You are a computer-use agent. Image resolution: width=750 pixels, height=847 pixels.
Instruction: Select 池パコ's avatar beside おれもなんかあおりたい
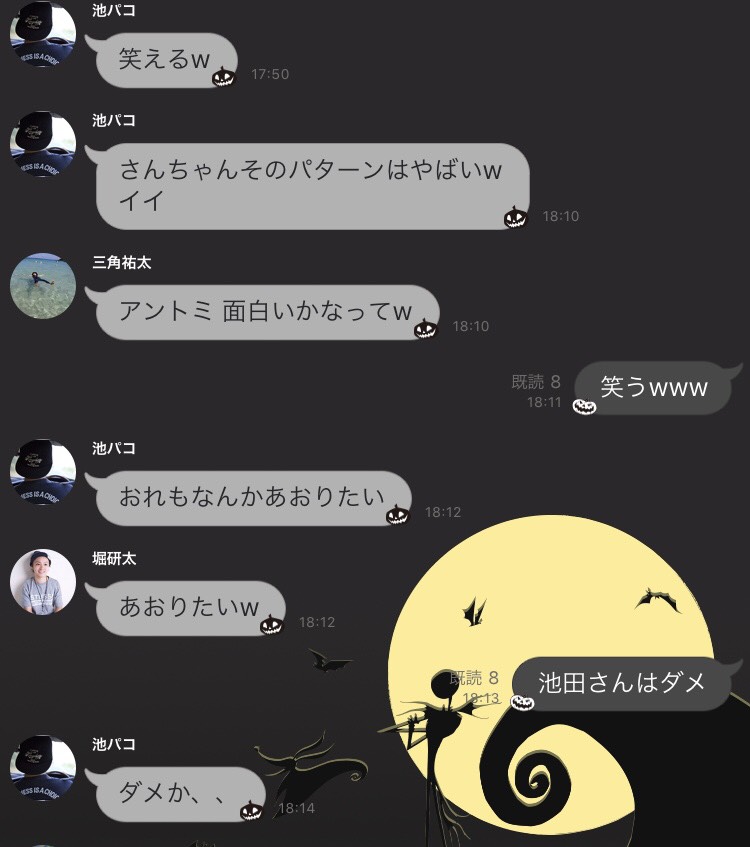[43, 472]
